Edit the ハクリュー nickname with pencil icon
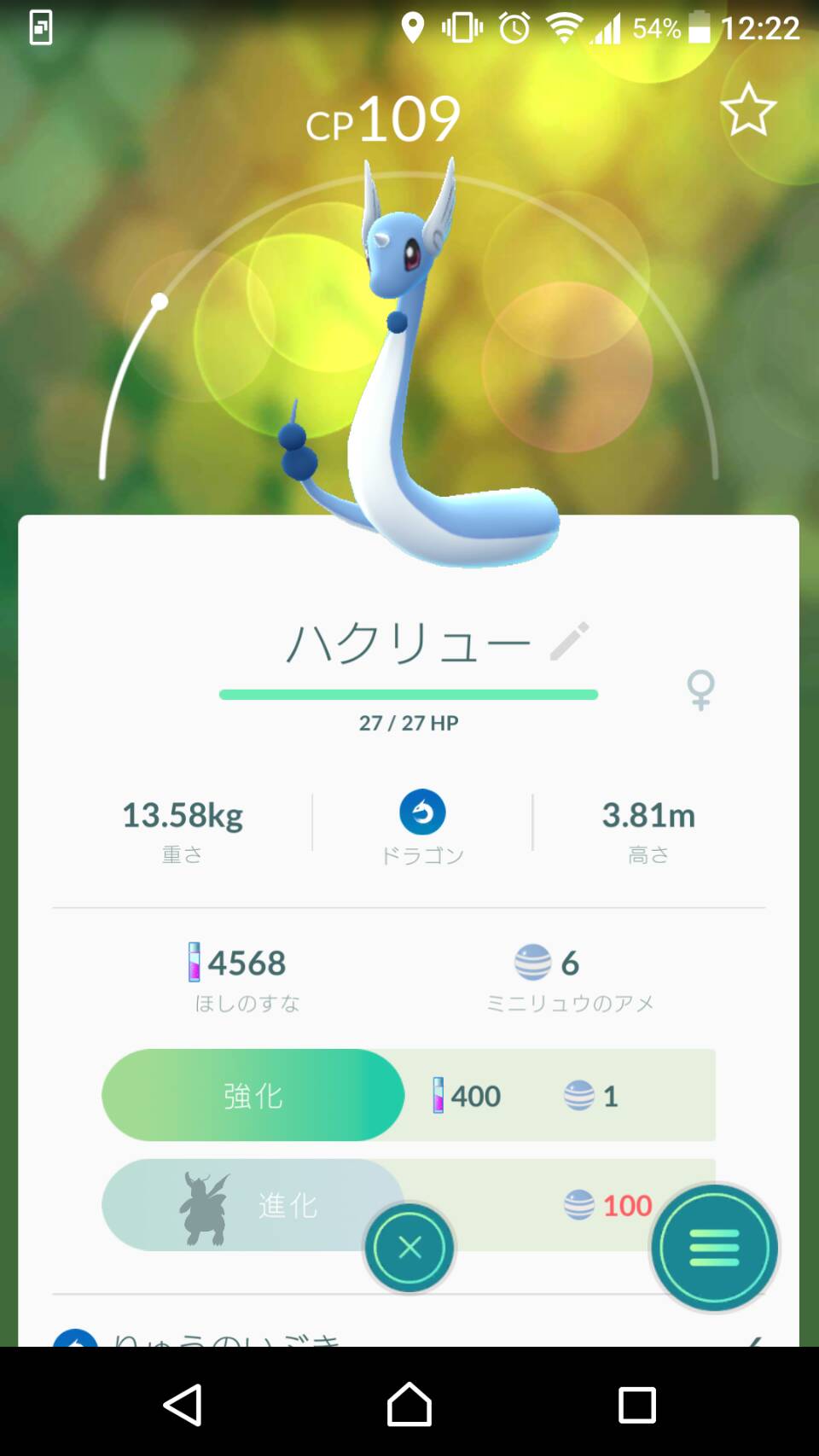This screenshot has height=1456, width=819. click(570, 641)
